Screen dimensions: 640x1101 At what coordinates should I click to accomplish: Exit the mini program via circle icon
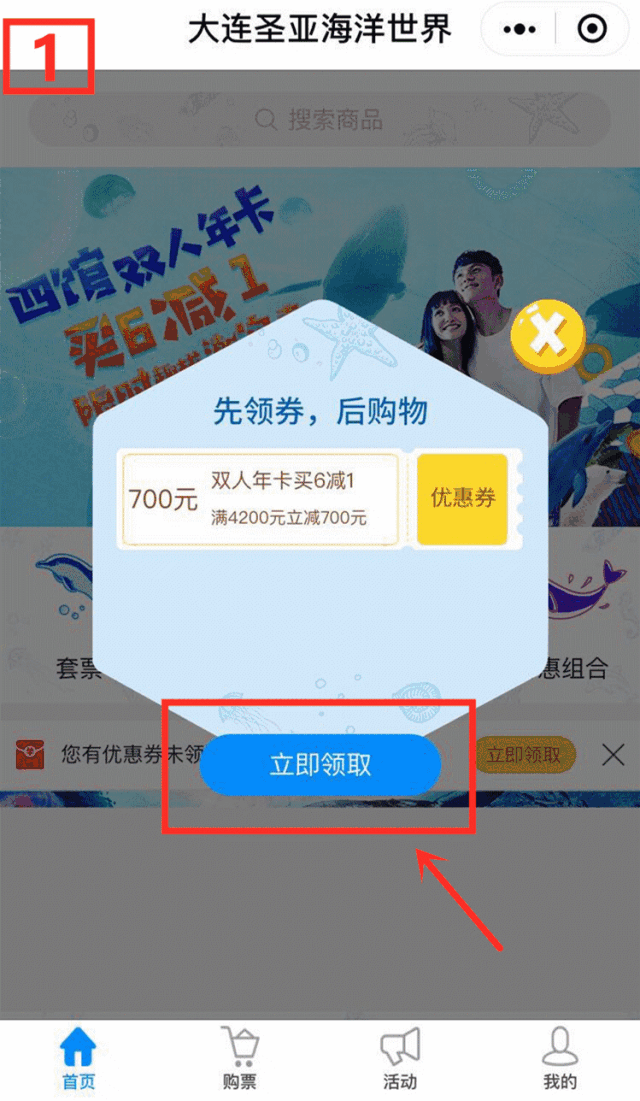592,30
